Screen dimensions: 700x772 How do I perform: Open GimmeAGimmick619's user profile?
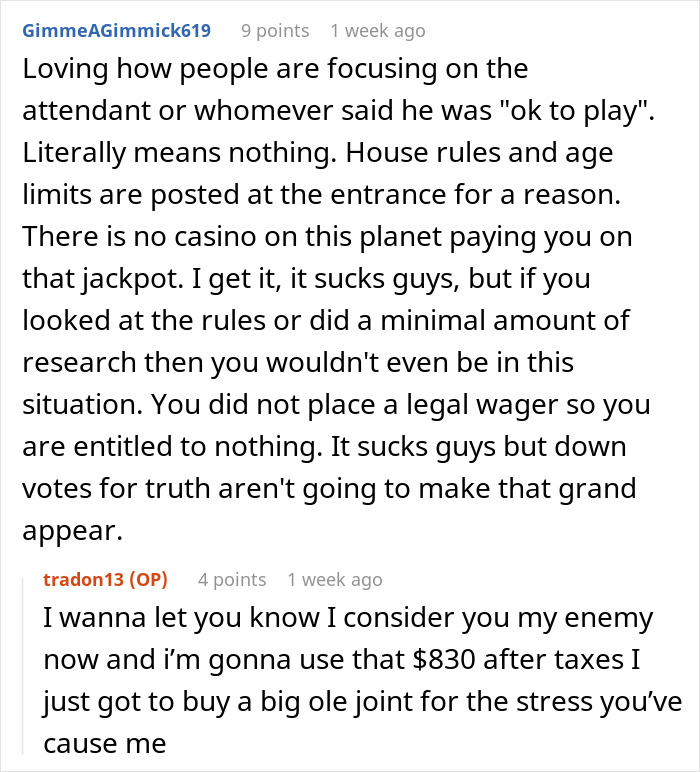pyautogui.click(x=115, y=30)
